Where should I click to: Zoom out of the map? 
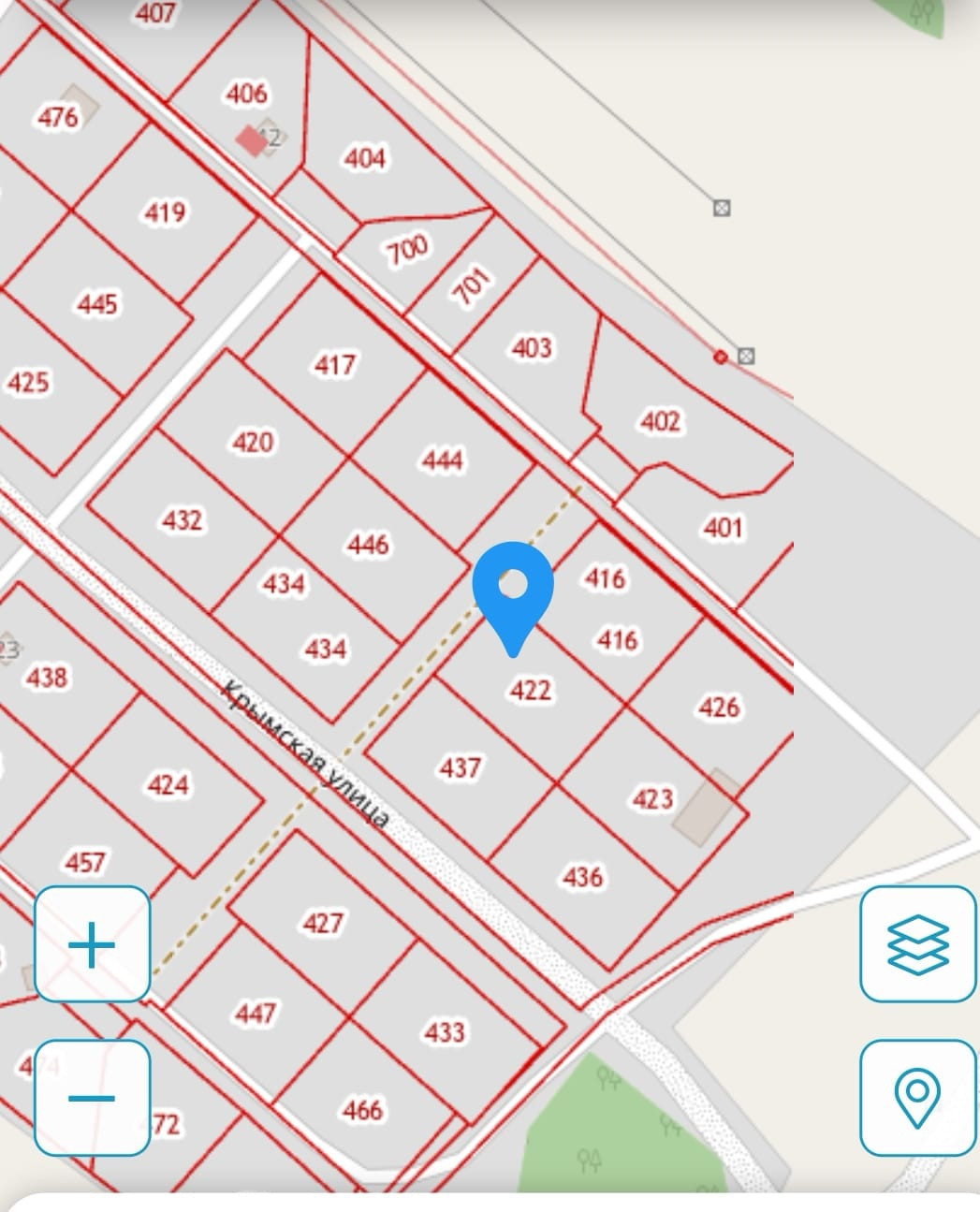click(92, 1097)
